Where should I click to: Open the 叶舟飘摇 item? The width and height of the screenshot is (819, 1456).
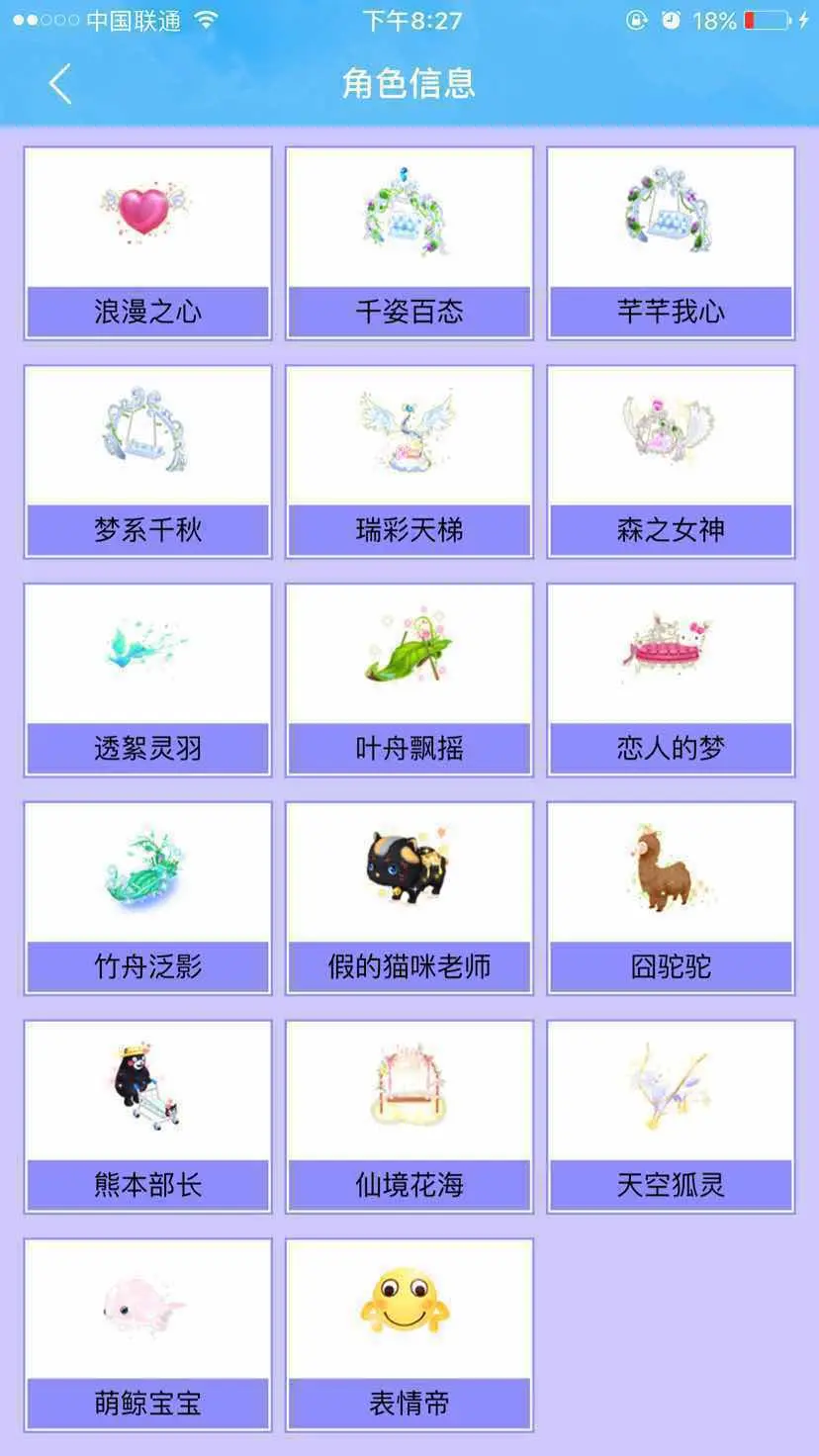click(409, 680)
